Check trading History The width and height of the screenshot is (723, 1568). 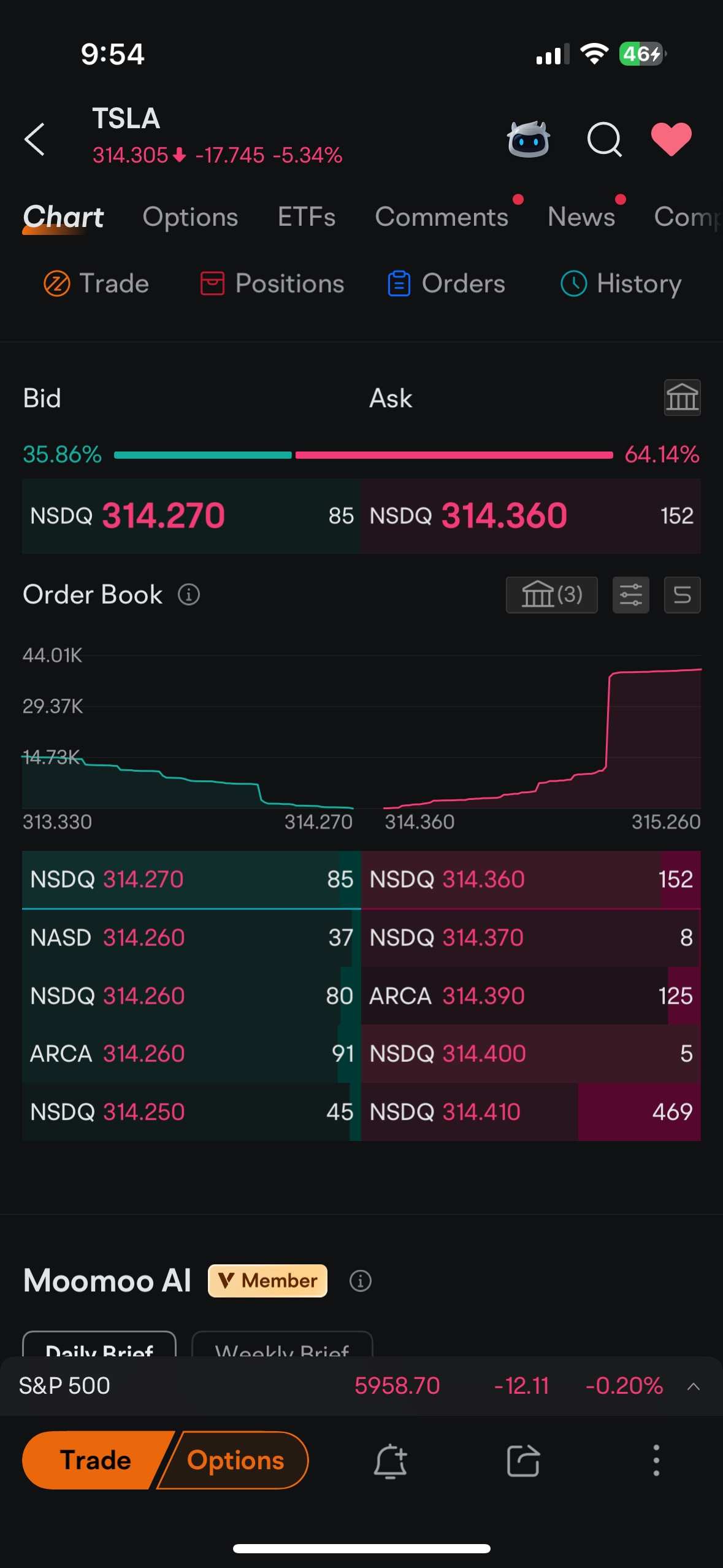[x=621, y=284]
